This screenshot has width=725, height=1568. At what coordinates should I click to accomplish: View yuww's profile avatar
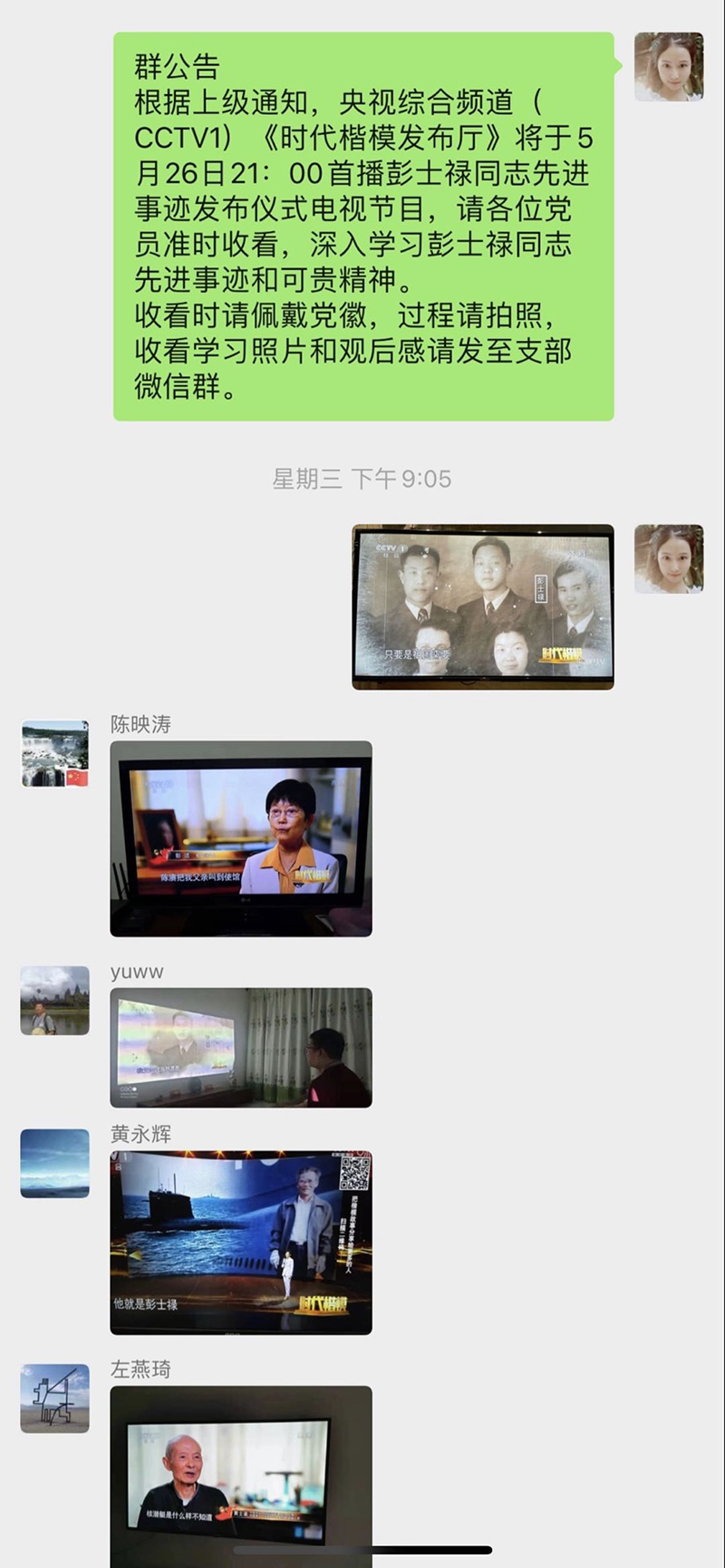pyautogui.click(x=55, y=1000)
